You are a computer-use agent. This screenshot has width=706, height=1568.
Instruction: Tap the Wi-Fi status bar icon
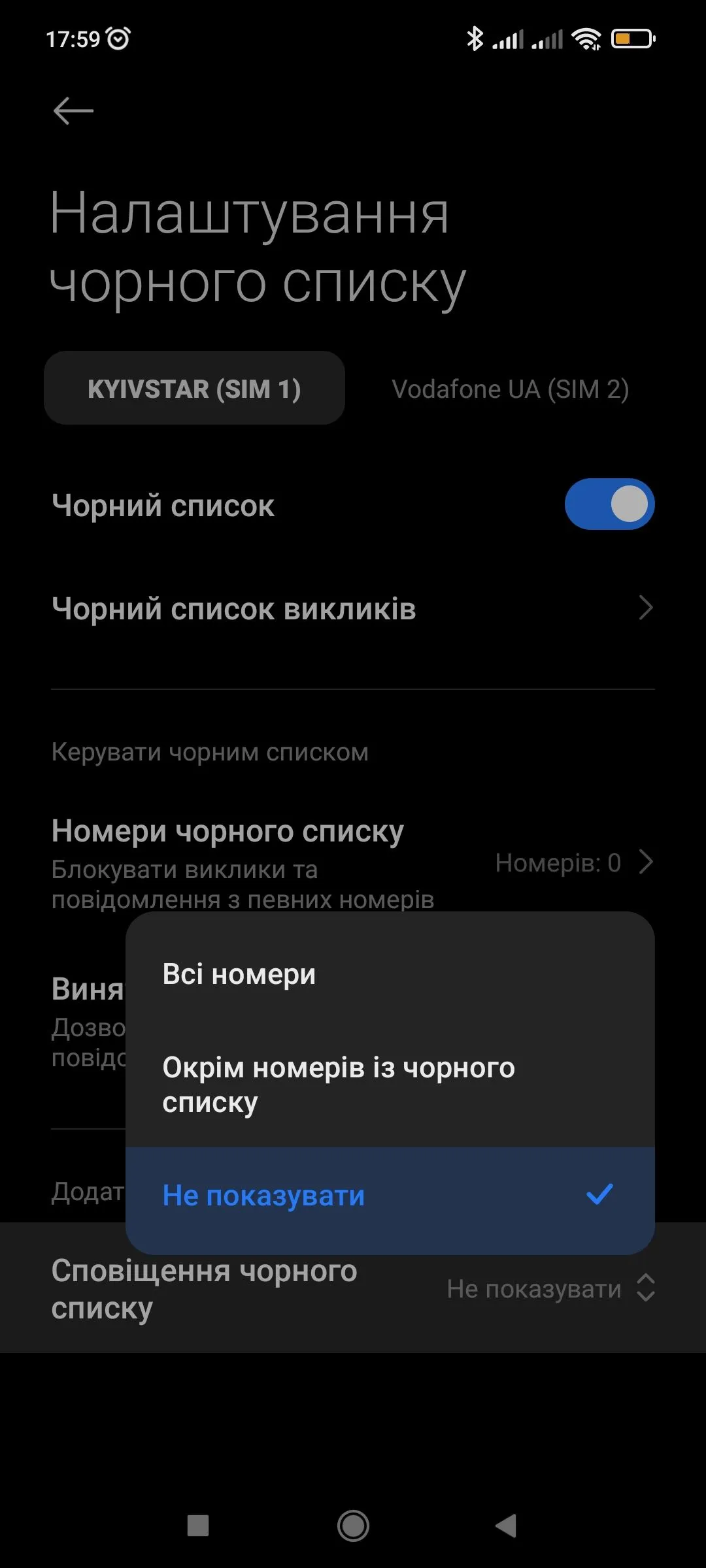(585, 39)
